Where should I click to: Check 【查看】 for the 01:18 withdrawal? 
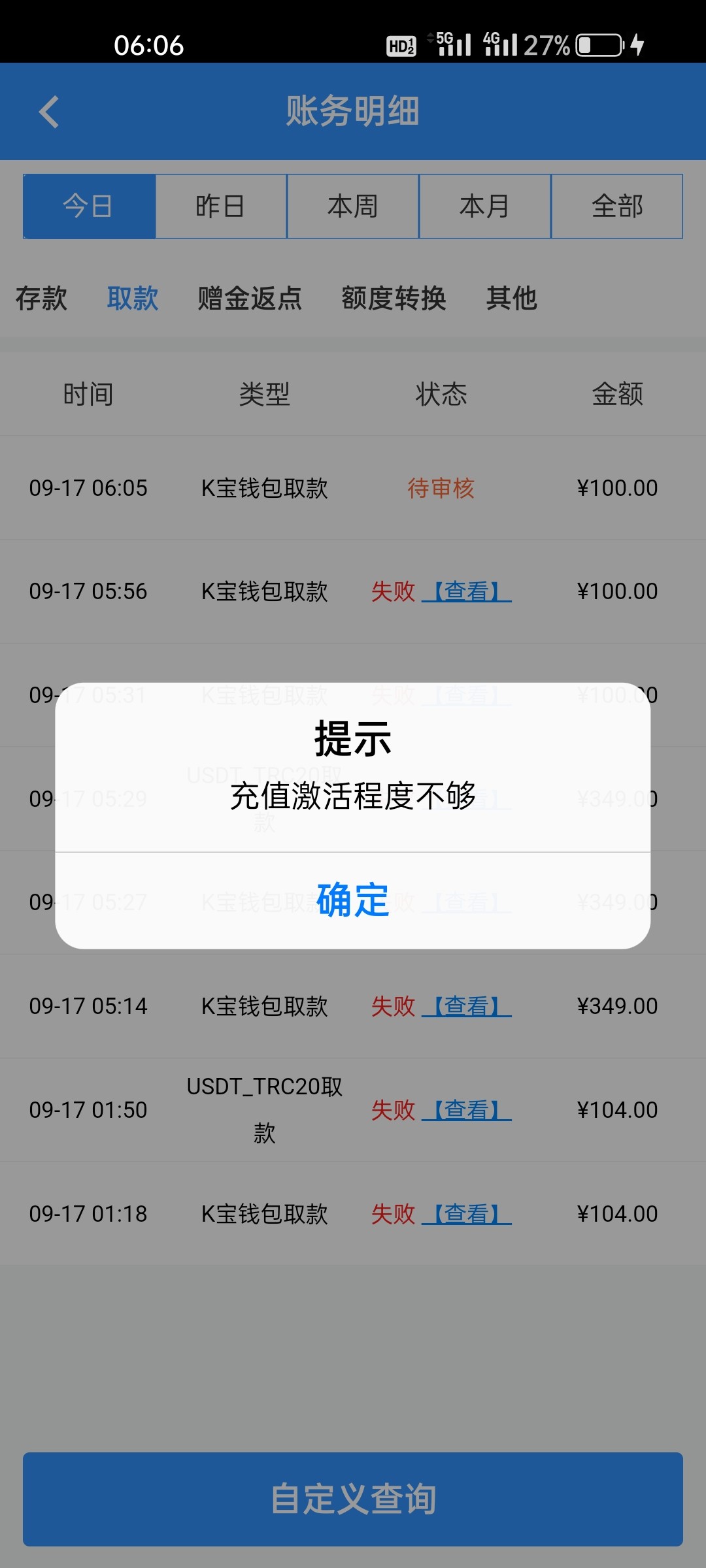click(x=467, y=1215)
